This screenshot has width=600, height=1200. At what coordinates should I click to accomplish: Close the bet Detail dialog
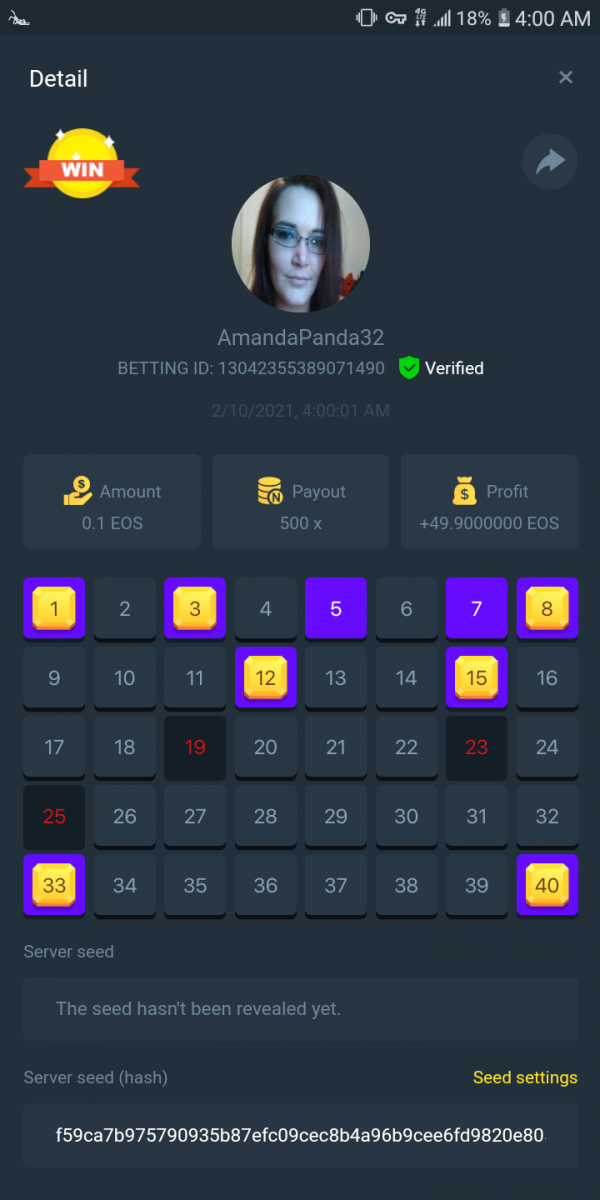click(565, 78)
